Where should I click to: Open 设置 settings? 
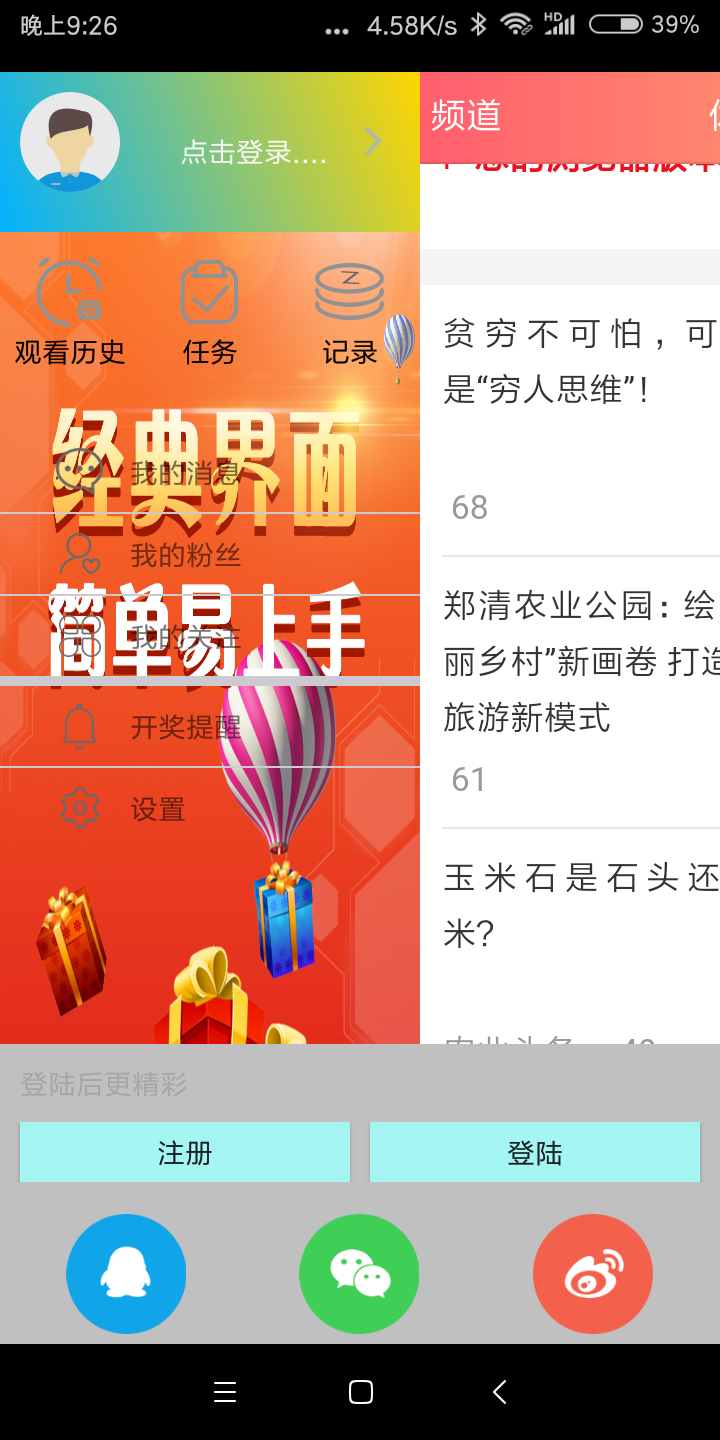(x=158, y=809)
